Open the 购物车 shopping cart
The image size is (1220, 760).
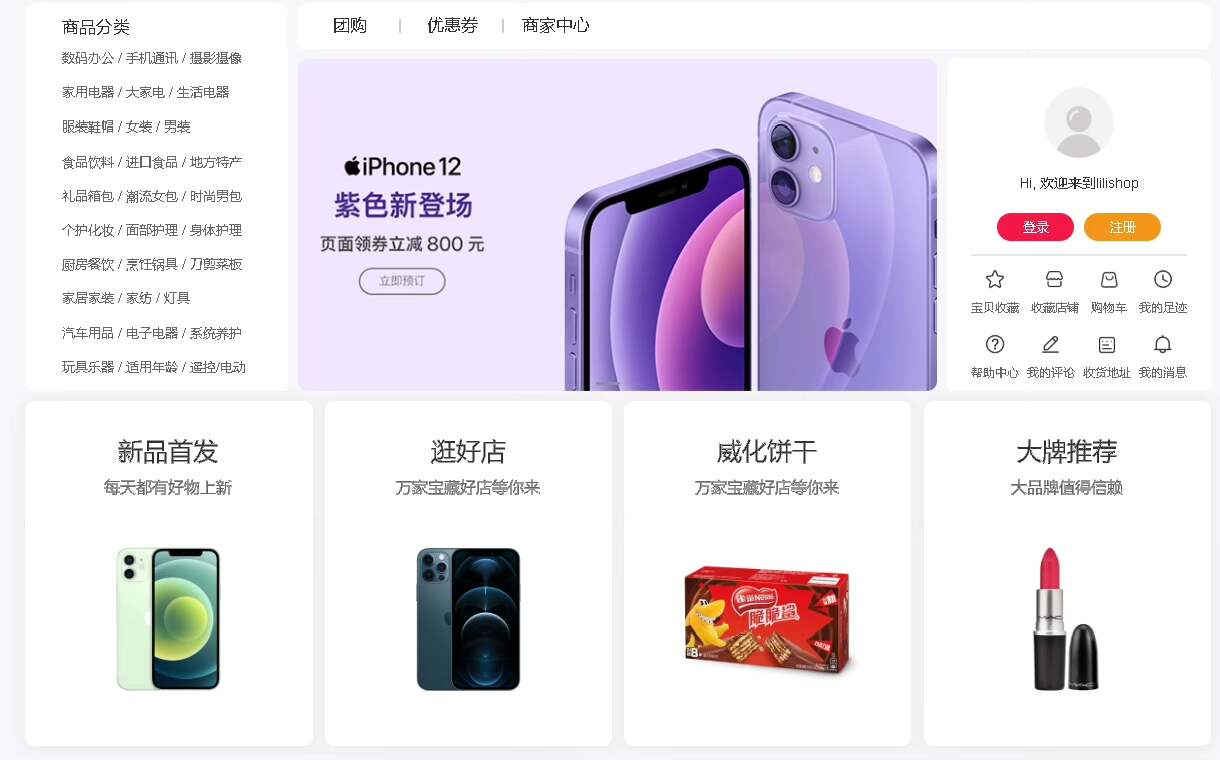pos(1109,291)
